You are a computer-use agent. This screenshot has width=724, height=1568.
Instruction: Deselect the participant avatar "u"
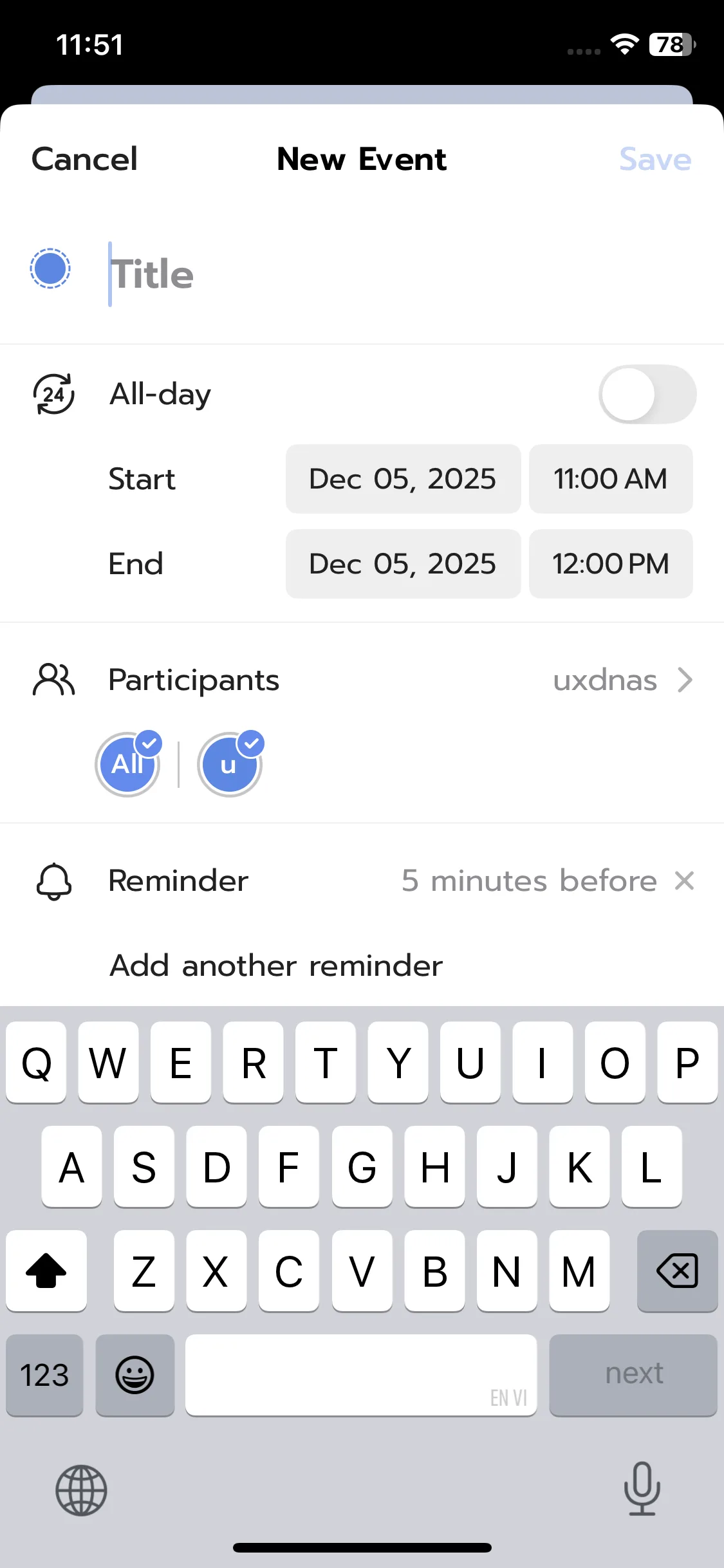[x=229, y=765]
